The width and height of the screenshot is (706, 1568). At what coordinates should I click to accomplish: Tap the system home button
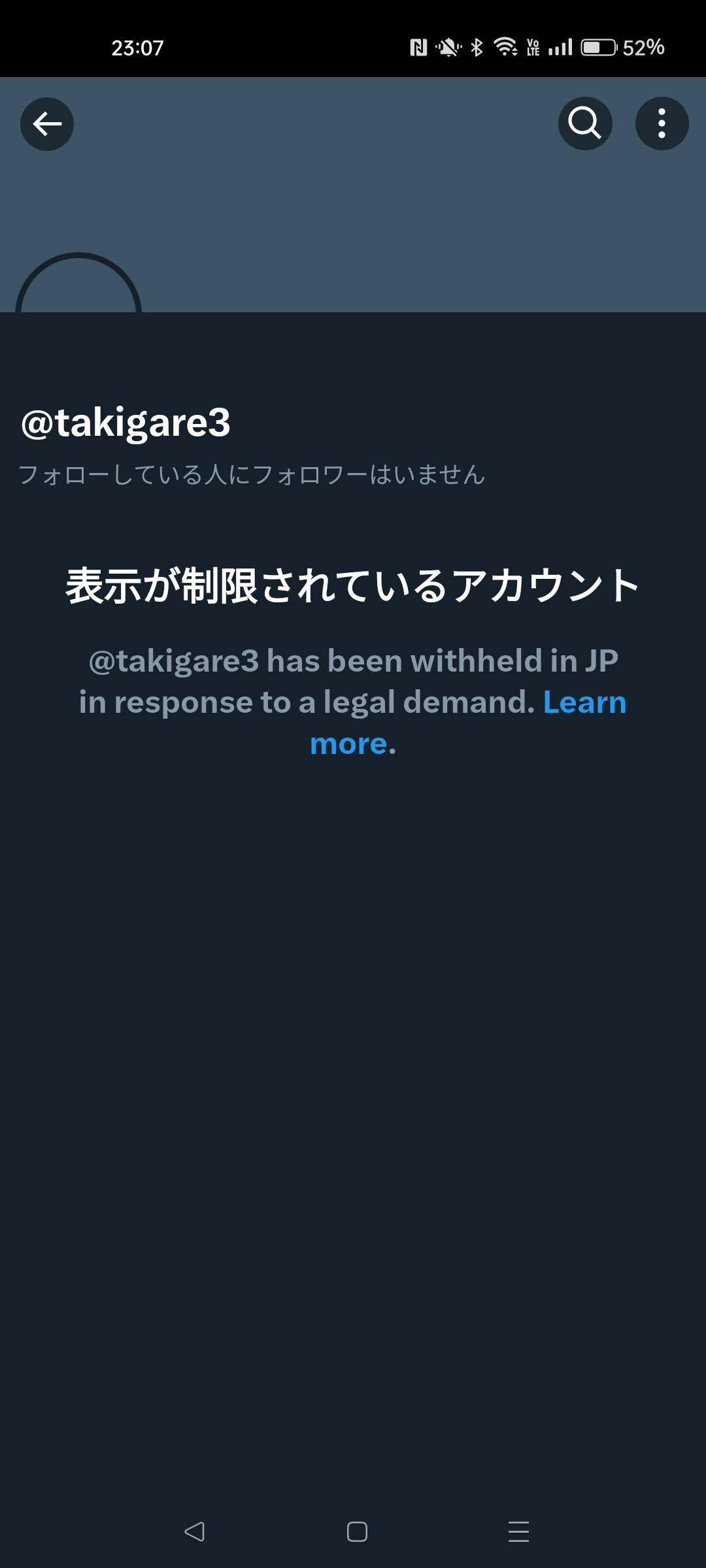tap(357, 1531)
